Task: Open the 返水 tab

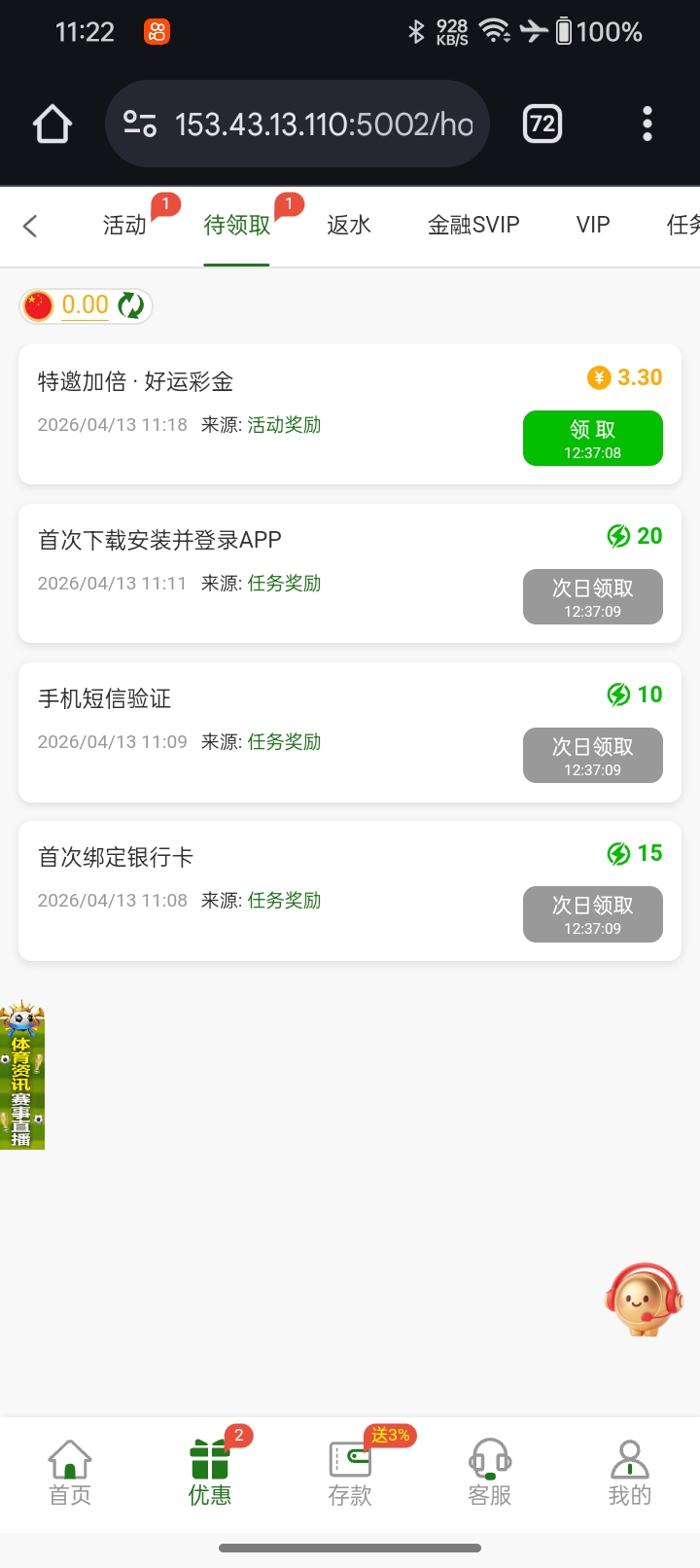Action: coord(348,226)
